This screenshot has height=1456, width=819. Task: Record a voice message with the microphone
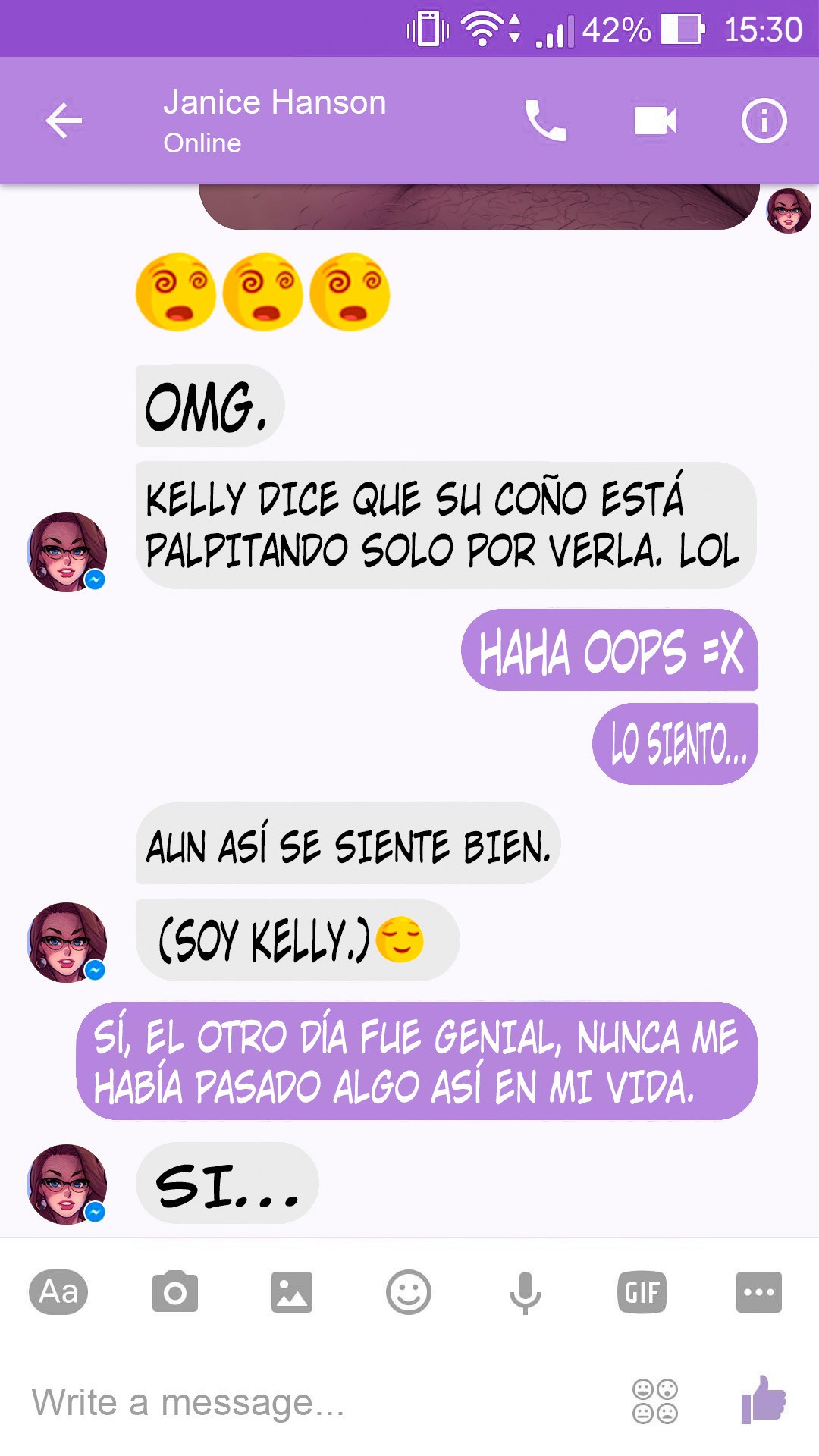pyautogui.click(x=526, y=1293)
